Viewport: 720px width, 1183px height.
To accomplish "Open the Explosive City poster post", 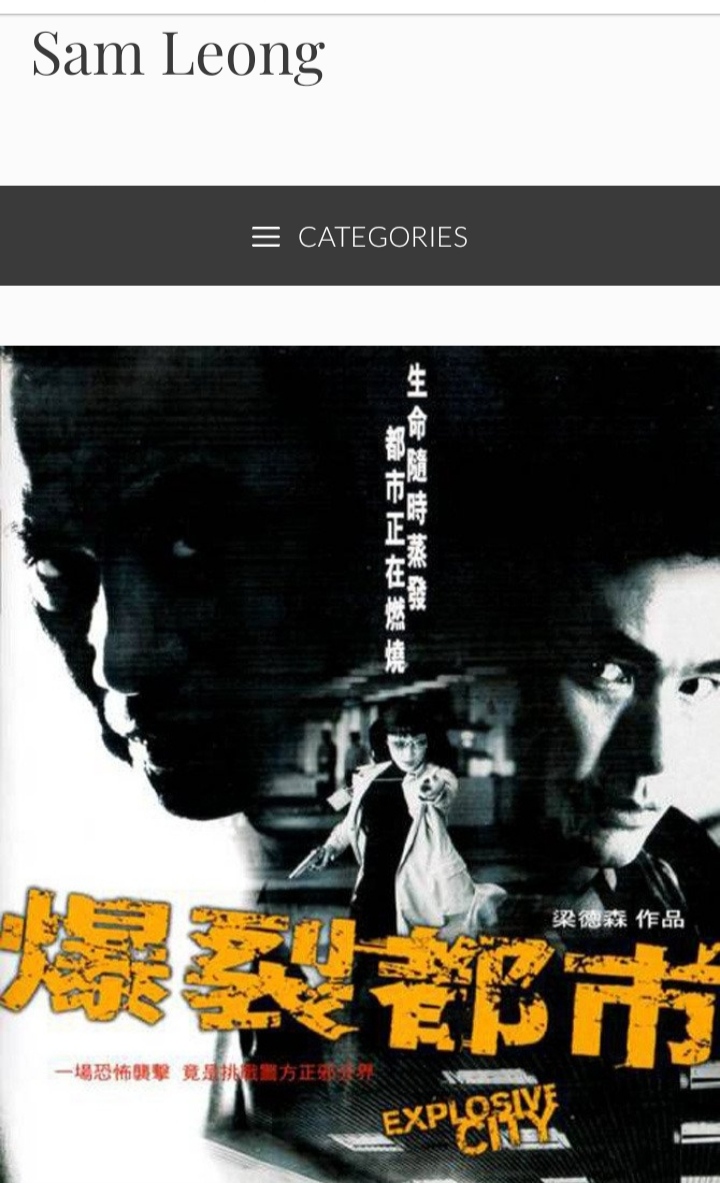I will [360, 760].
